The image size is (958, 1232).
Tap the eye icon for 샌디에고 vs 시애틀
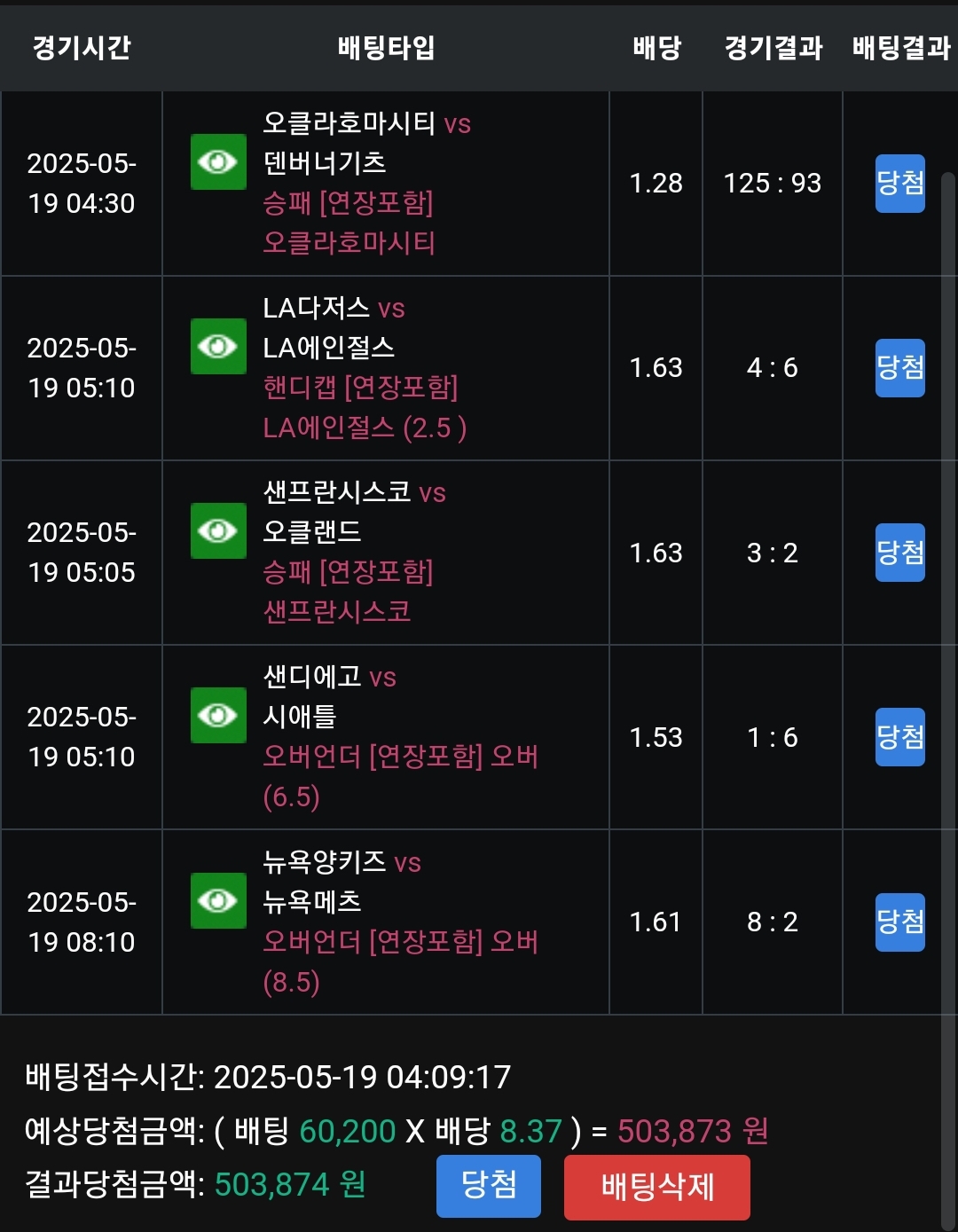[x=218, y=715]
